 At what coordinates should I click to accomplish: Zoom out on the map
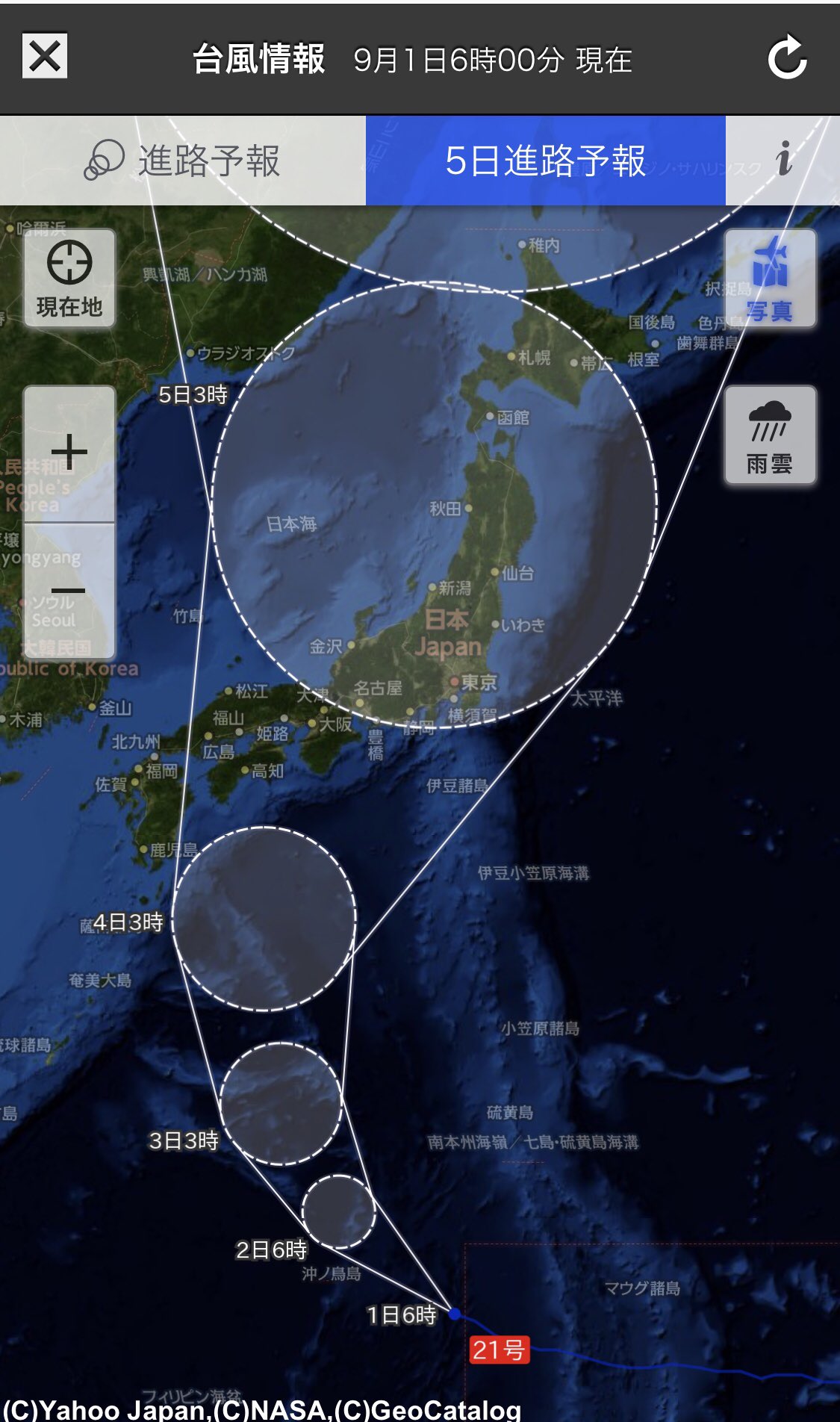click(69, 591)
